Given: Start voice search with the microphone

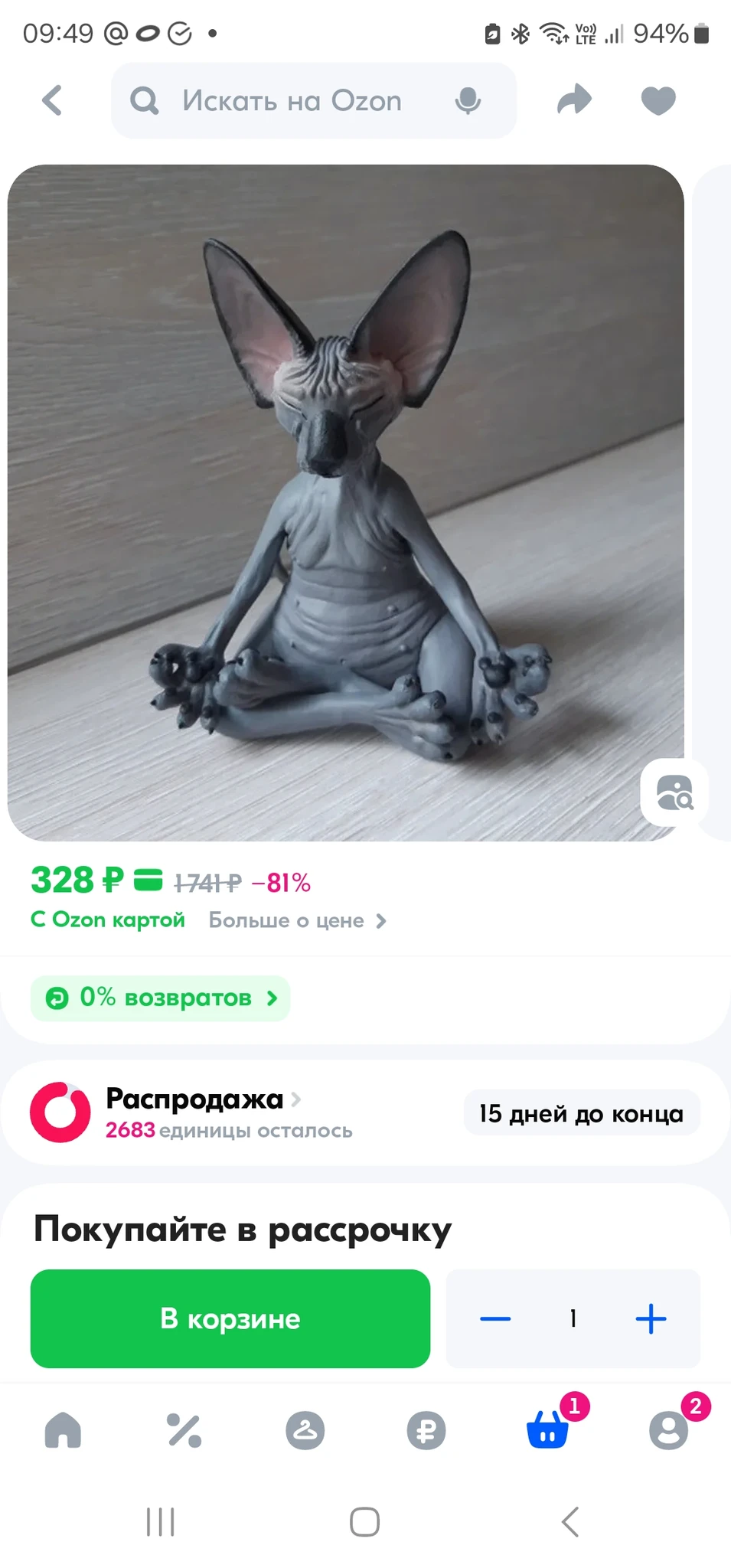Looking at the screenshot, I should click(x=468, y=101).
